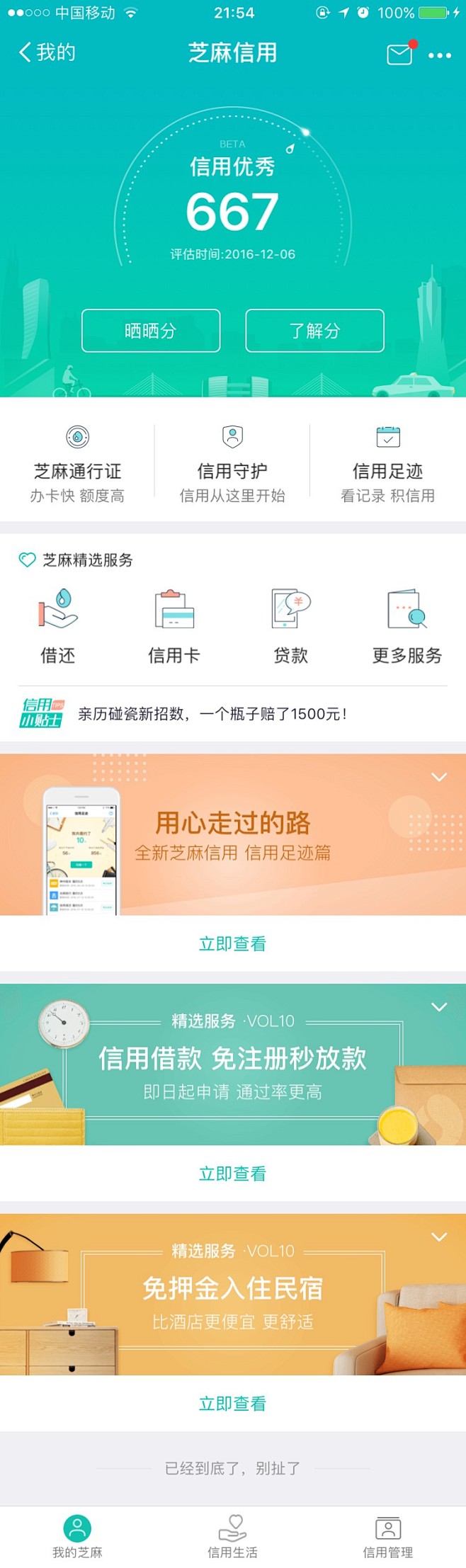The height and width of the screenshot is (1568, 466).
Task: Open the three-dot overflow menu
Action: click(x=440, y=55)
